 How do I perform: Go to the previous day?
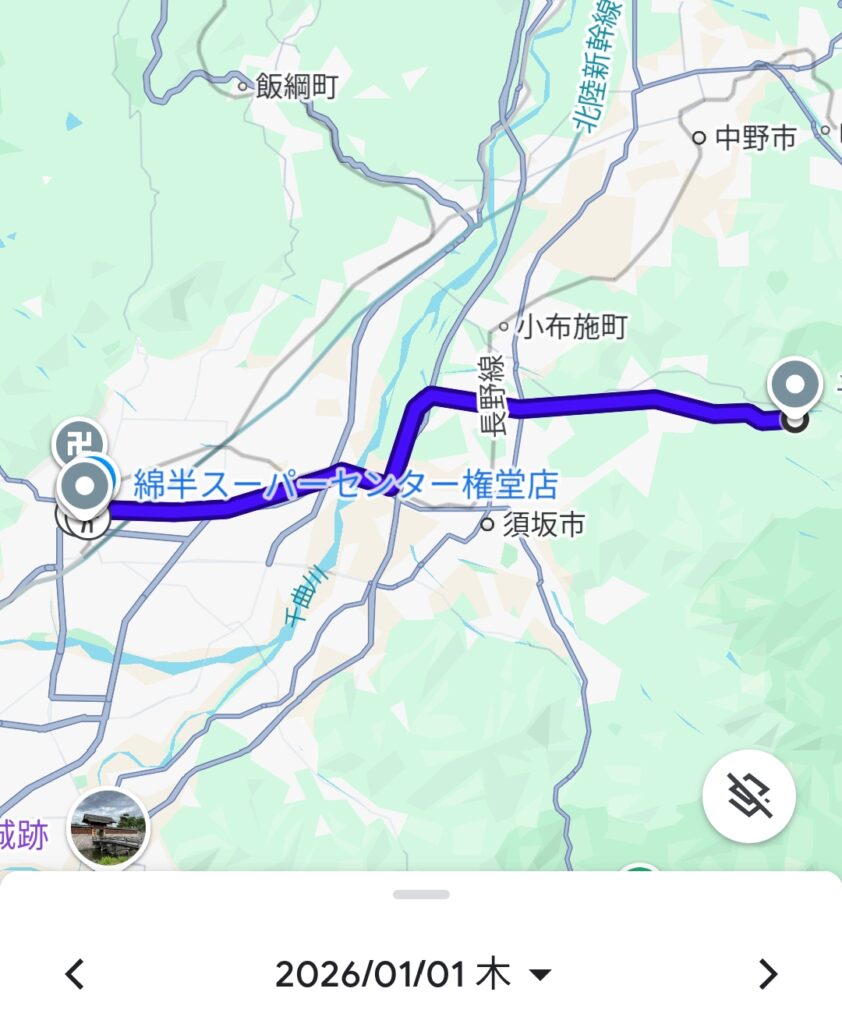75,973
